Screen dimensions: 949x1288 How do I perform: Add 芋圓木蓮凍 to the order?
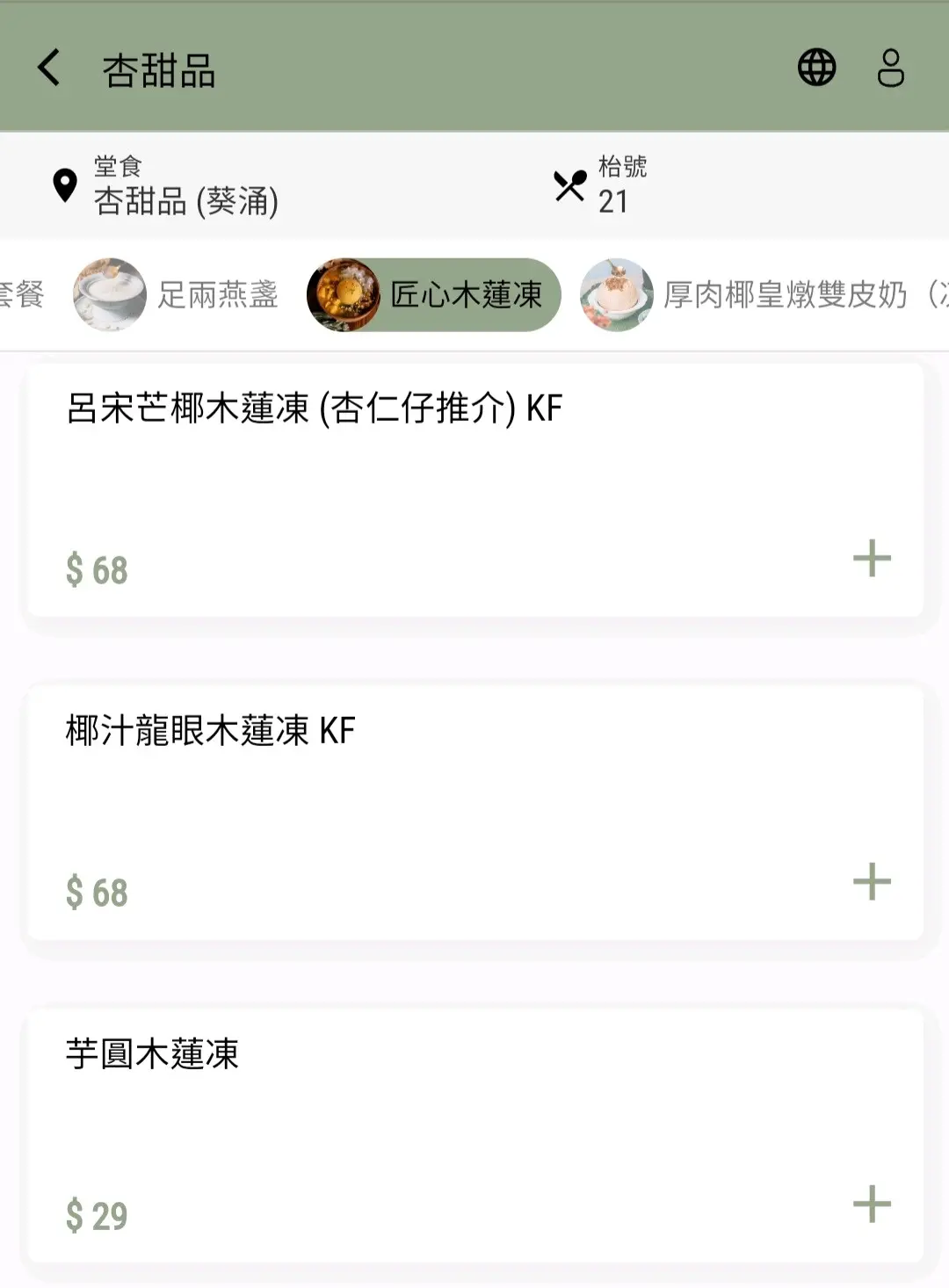(872, 1204)
